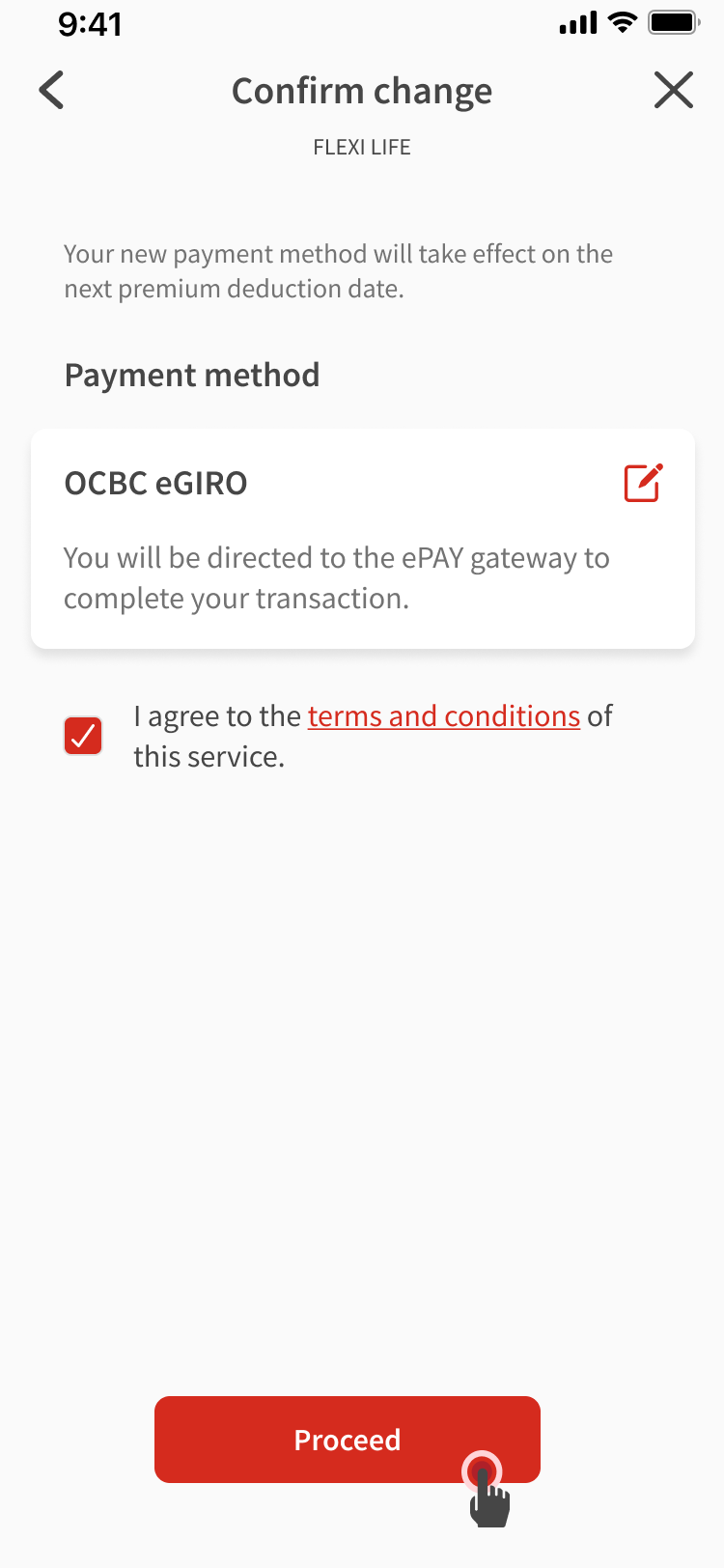Tap the left chevron in the header
The width and height of the screenshot is (724, 1568).
[51, 90]
